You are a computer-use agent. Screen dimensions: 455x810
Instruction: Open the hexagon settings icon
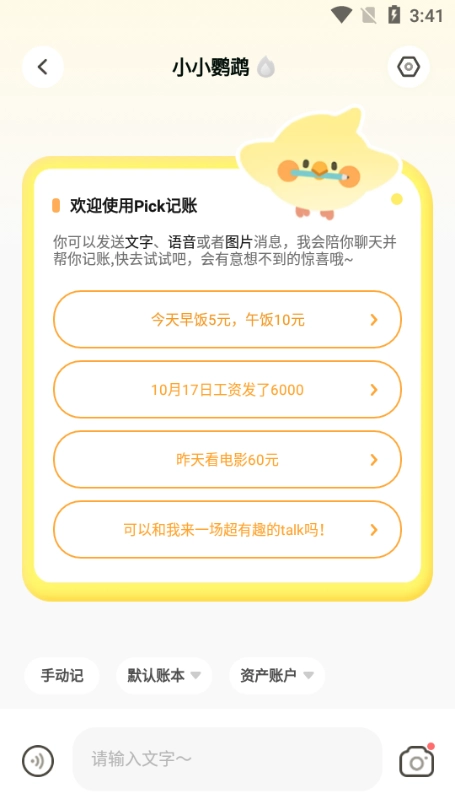[408, 67]
